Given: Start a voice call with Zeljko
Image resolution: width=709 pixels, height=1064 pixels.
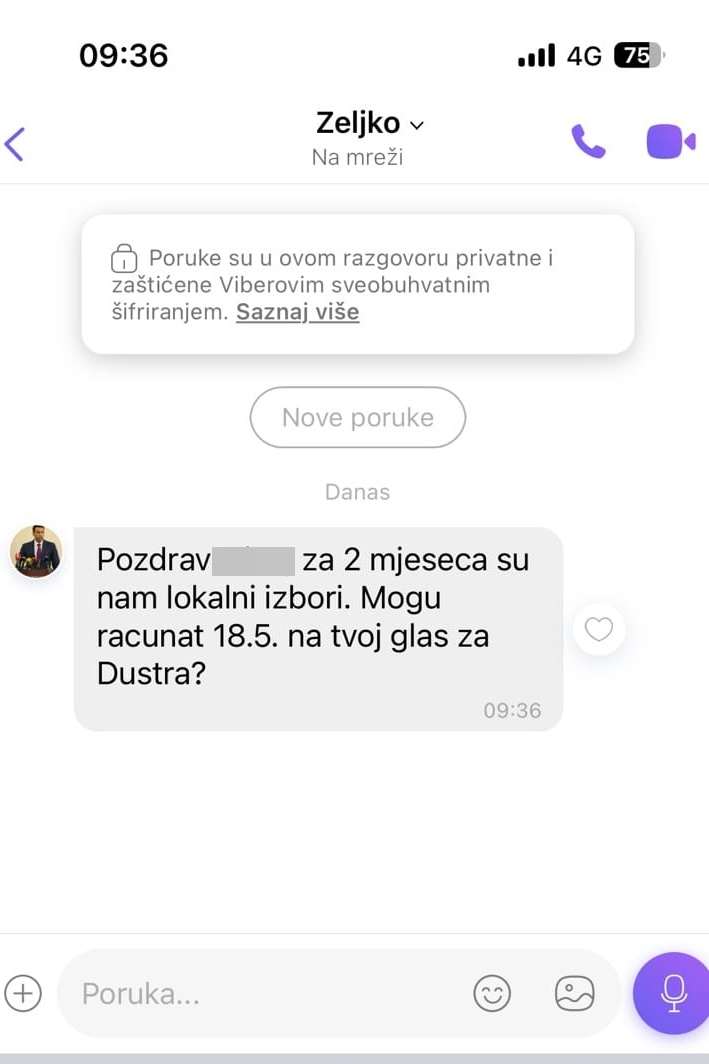Looking at the screenshot, I should tap(588, 142).
